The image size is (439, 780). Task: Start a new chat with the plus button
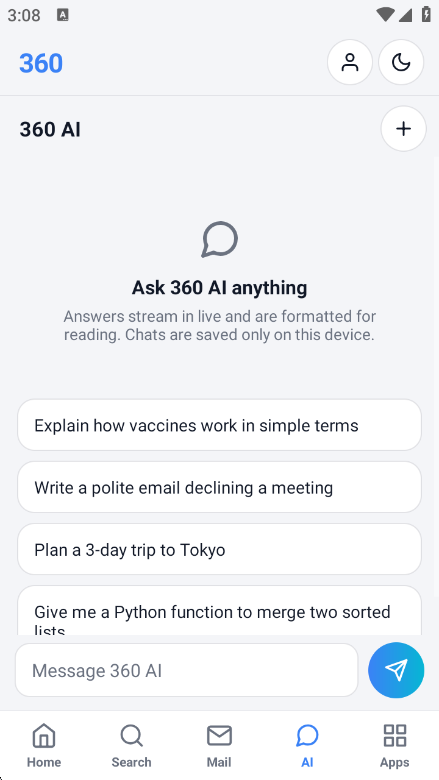tap(403, 129)
